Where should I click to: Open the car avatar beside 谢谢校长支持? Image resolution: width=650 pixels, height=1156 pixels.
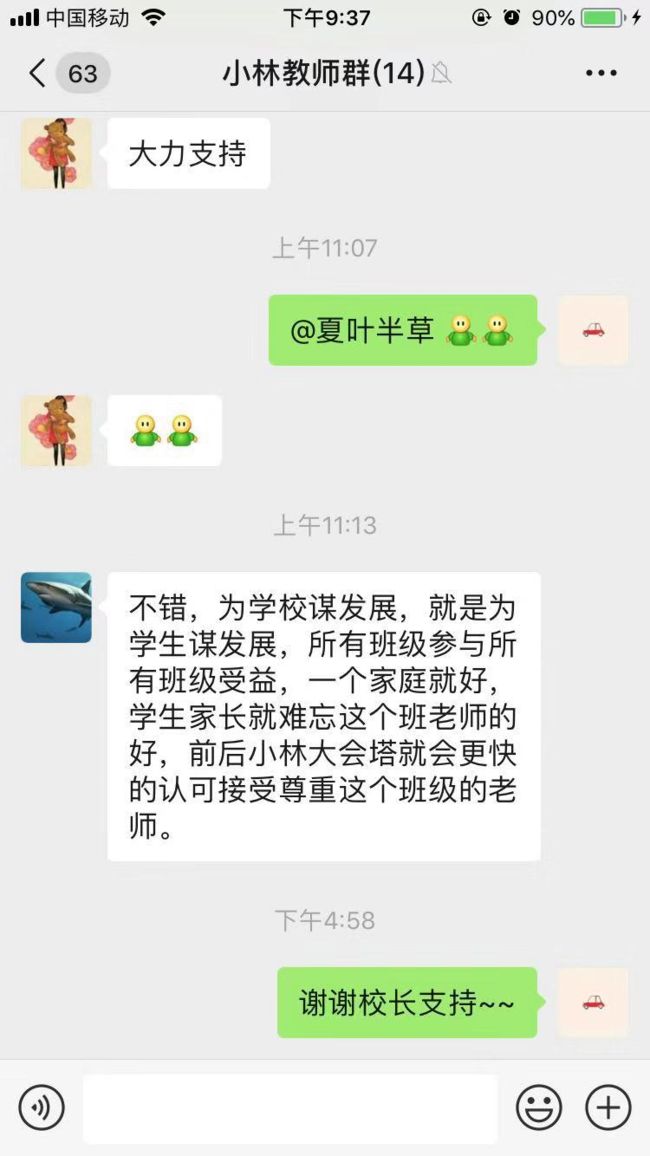pyautogui.click(x=593, y=1003)
